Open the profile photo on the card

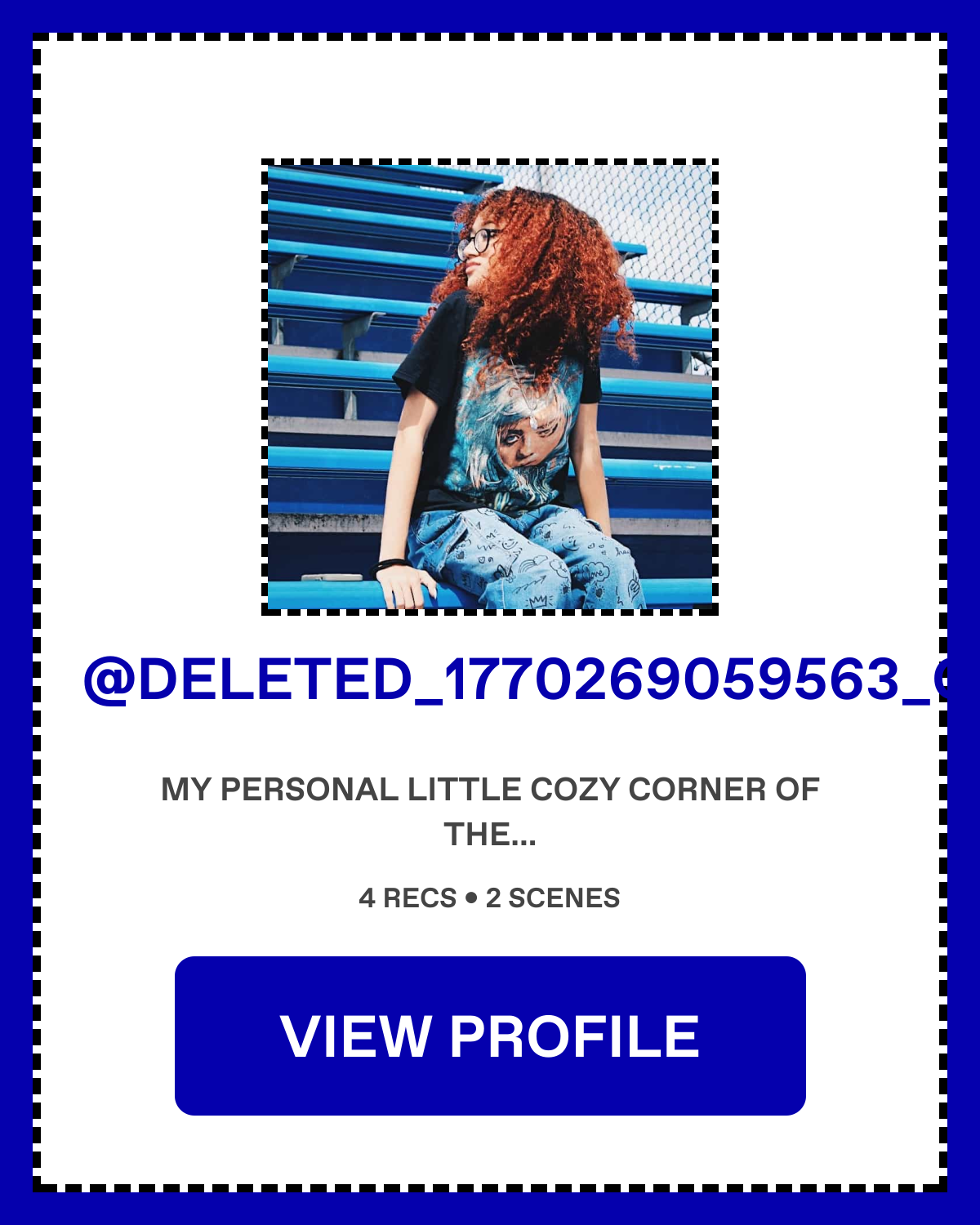pos(490,387)
